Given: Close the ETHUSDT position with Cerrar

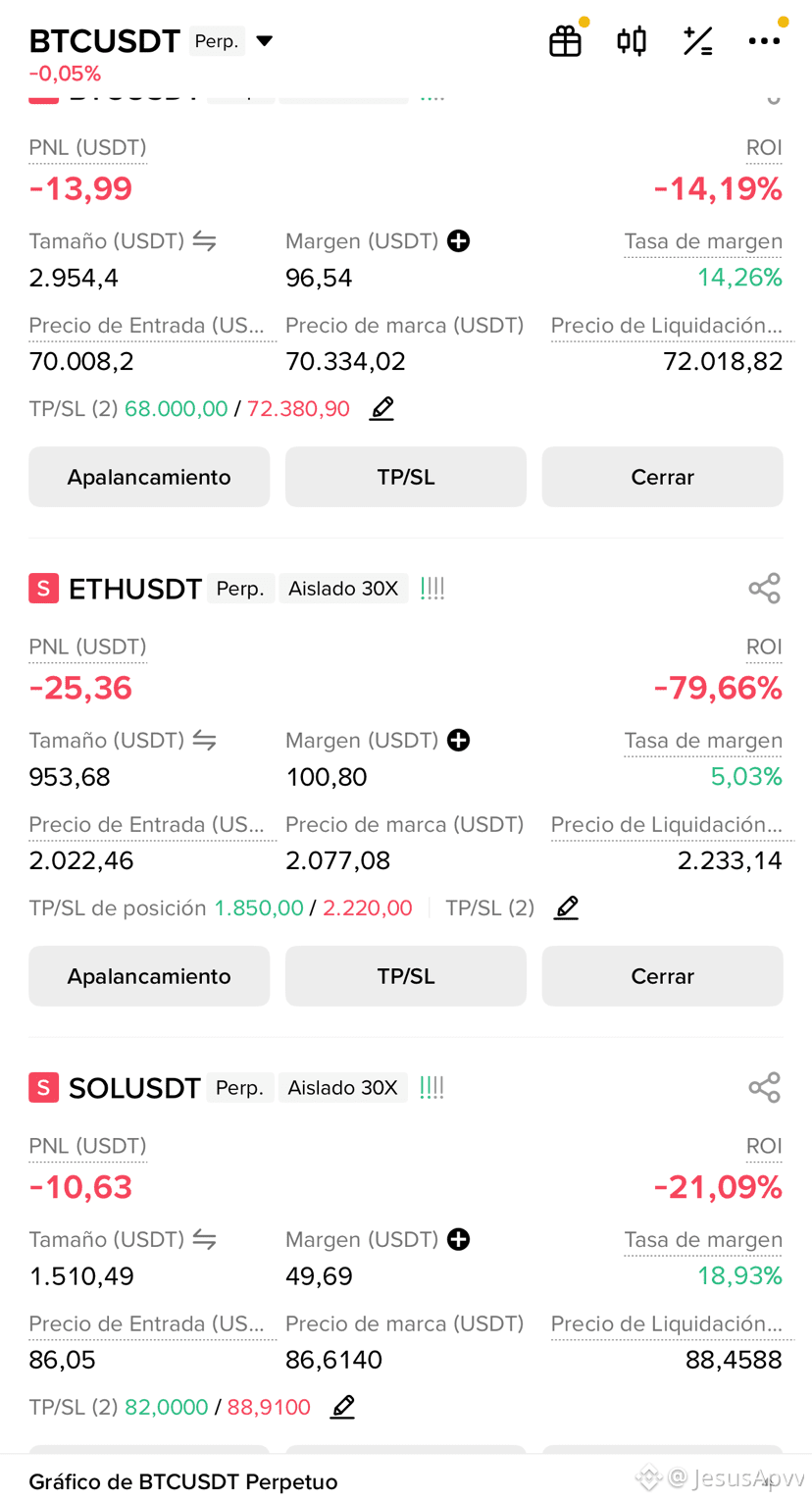Looking at the screenshot, I should pyautogui.click(x=663, y=976).
